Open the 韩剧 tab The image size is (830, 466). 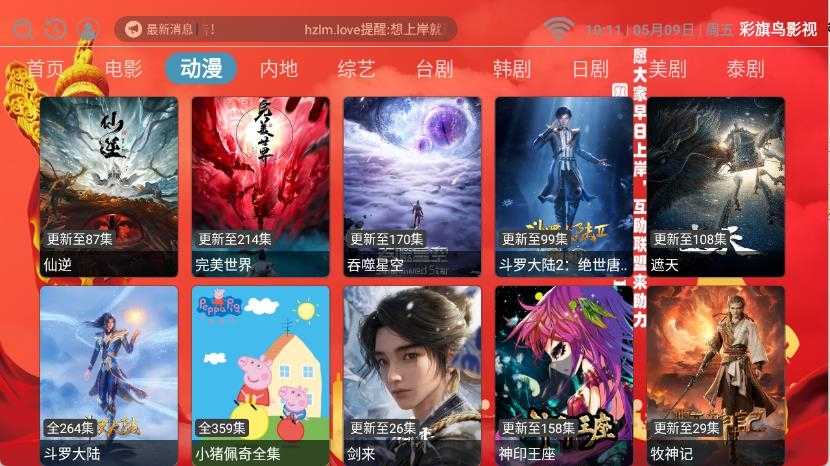click(x=512, y=69)
